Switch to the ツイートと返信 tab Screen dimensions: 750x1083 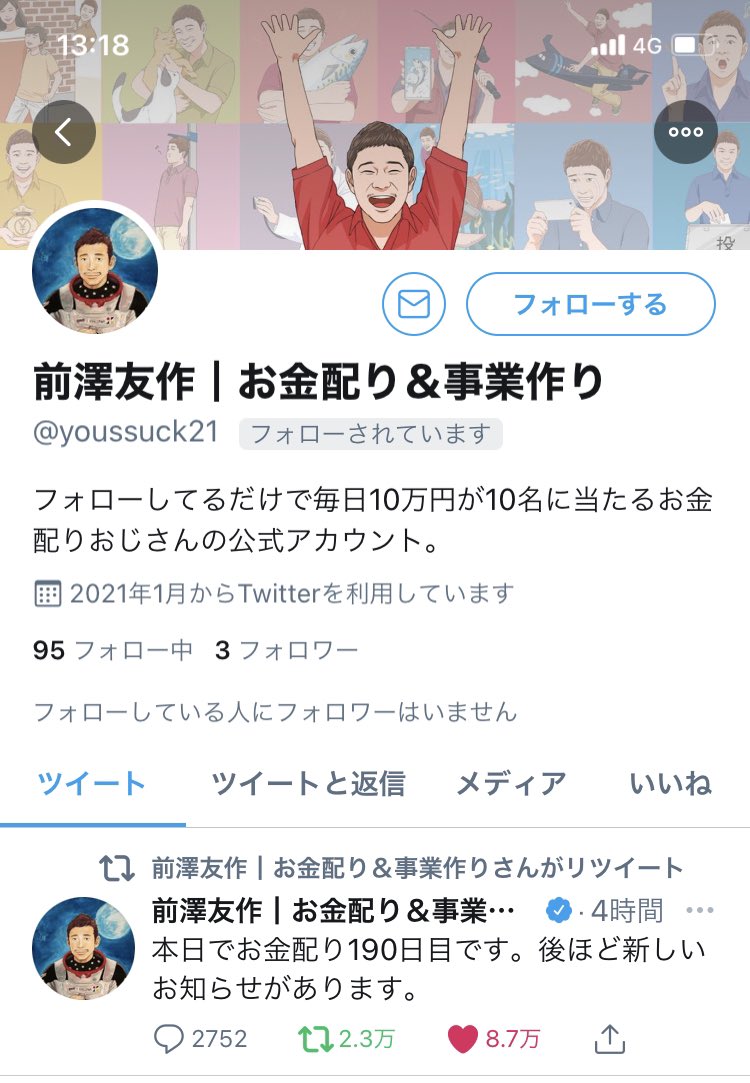[x=308, y=783]
